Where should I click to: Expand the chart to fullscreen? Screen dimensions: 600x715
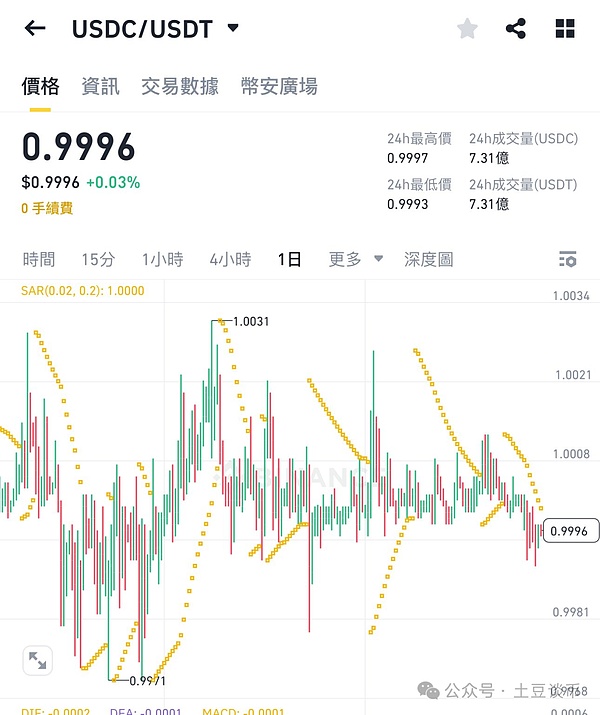pyautogui.click(x=37, y=660)
